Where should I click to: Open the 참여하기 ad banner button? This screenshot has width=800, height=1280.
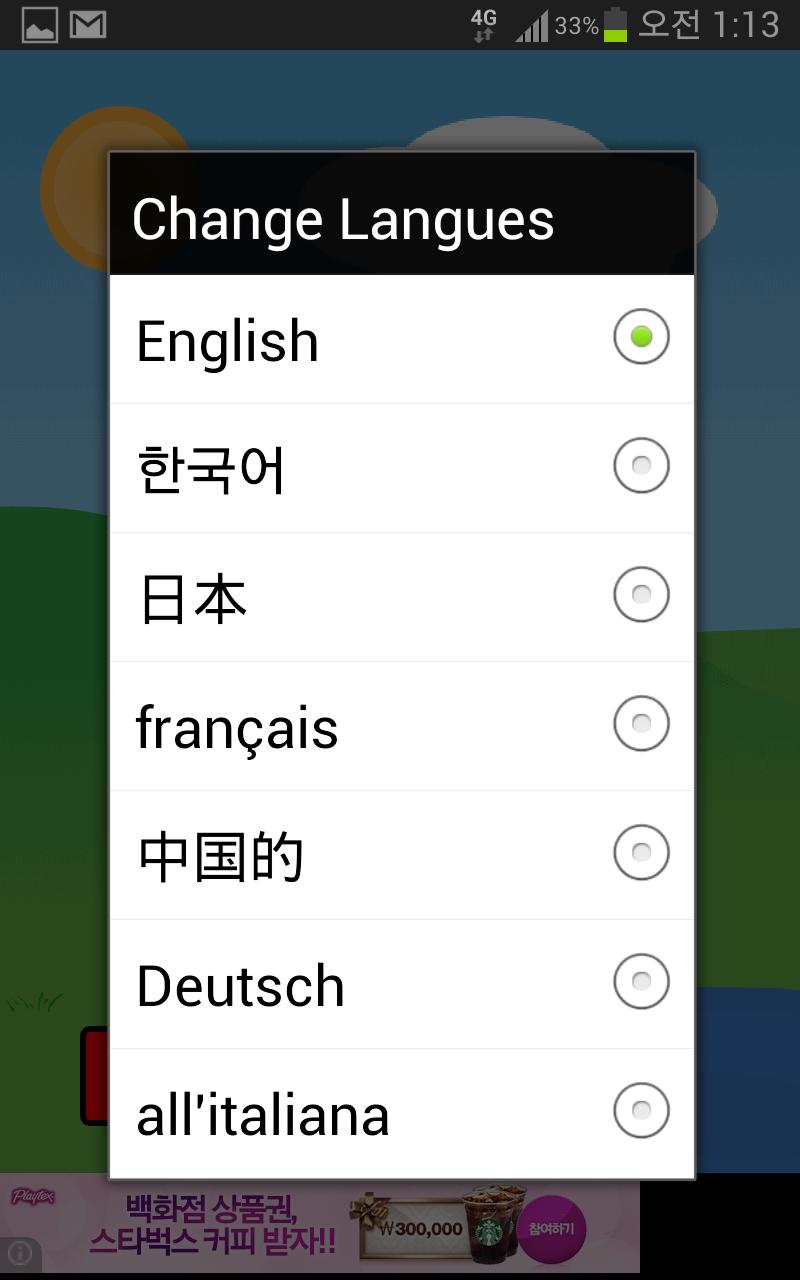click(551, 1227)
